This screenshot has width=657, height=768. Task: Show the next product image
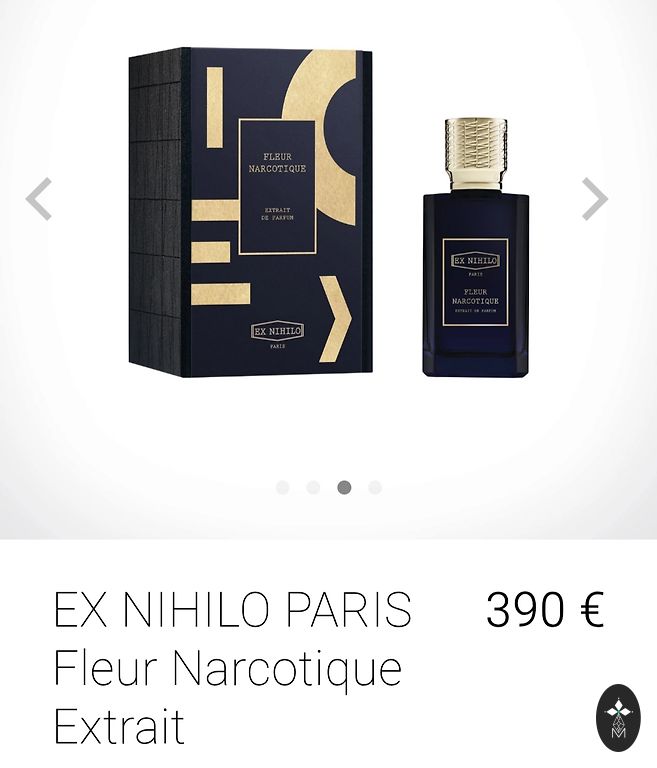tap(595, 199)
